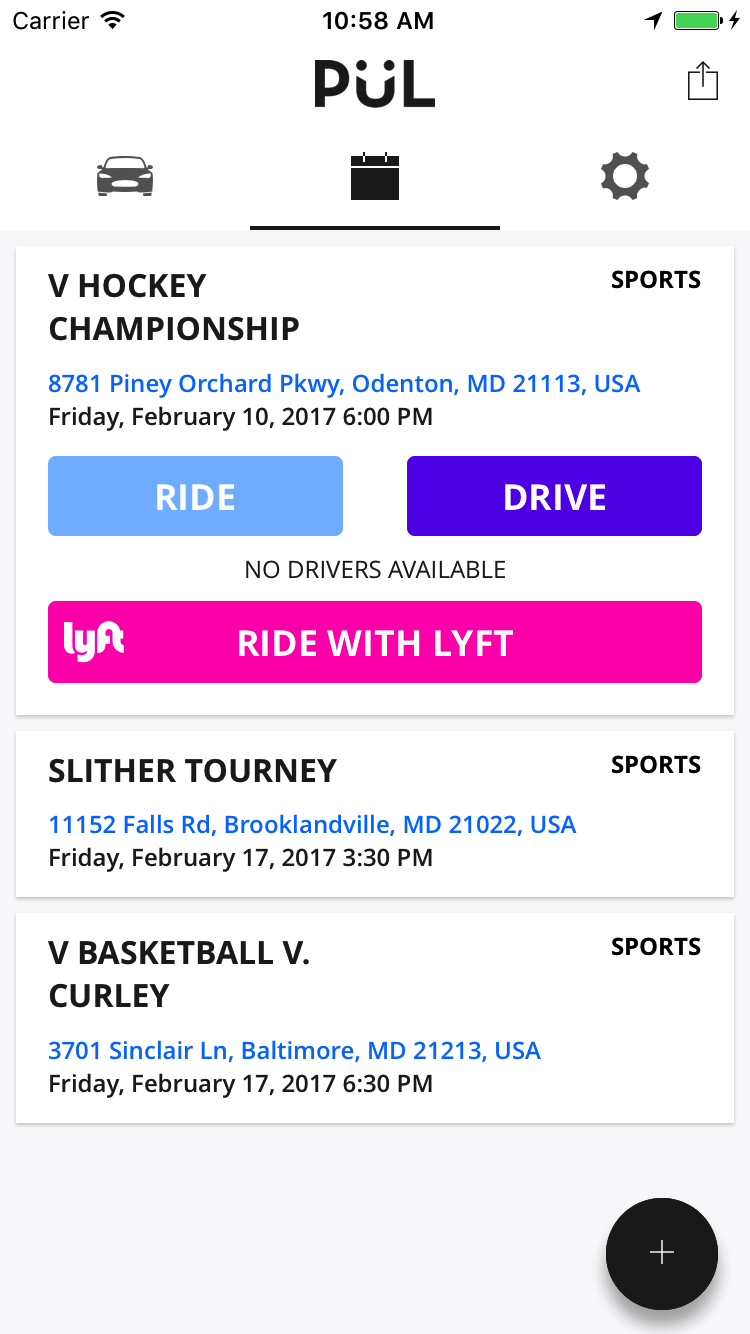
Task: Open the Falls Rd, Brooklandville address link
Action: (x=312, y=825)
